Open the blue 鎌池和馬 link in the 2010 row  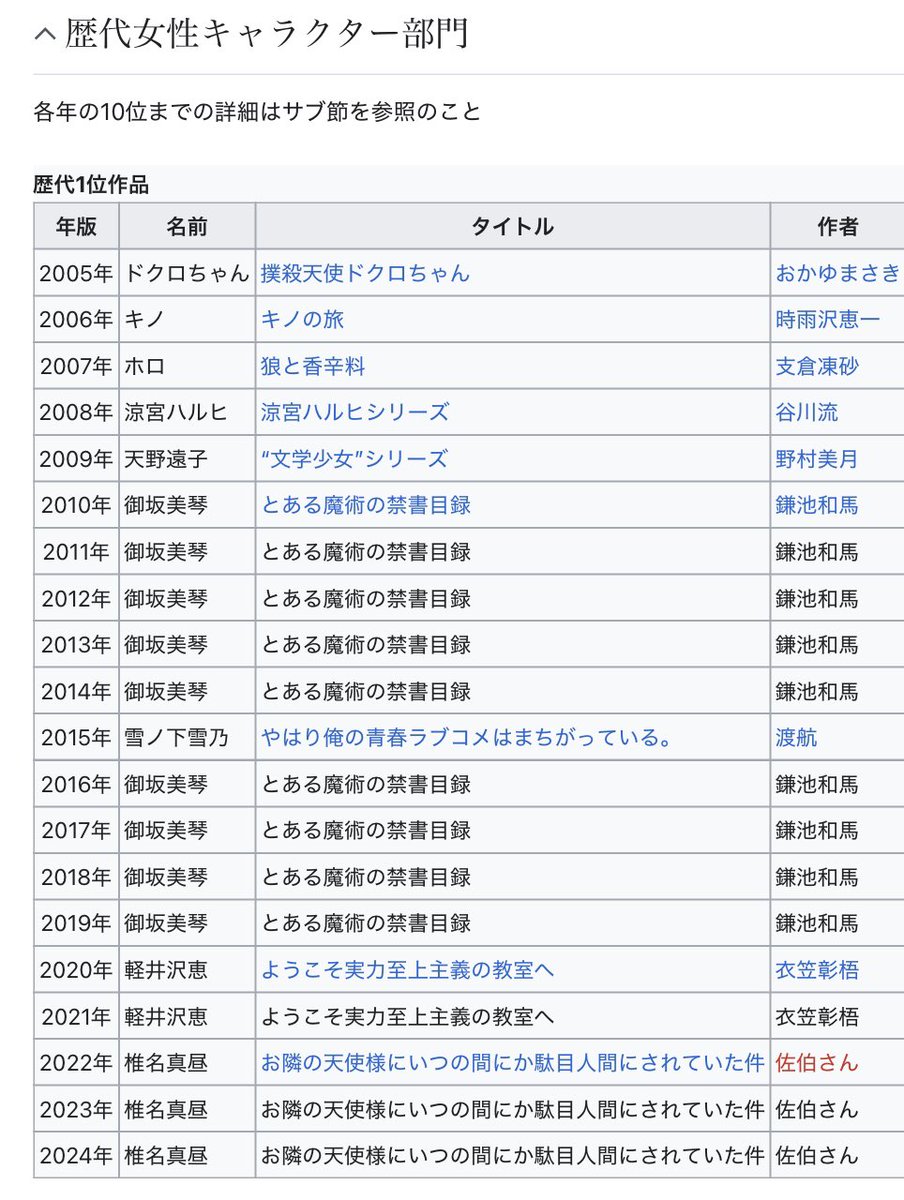(817, 505)
